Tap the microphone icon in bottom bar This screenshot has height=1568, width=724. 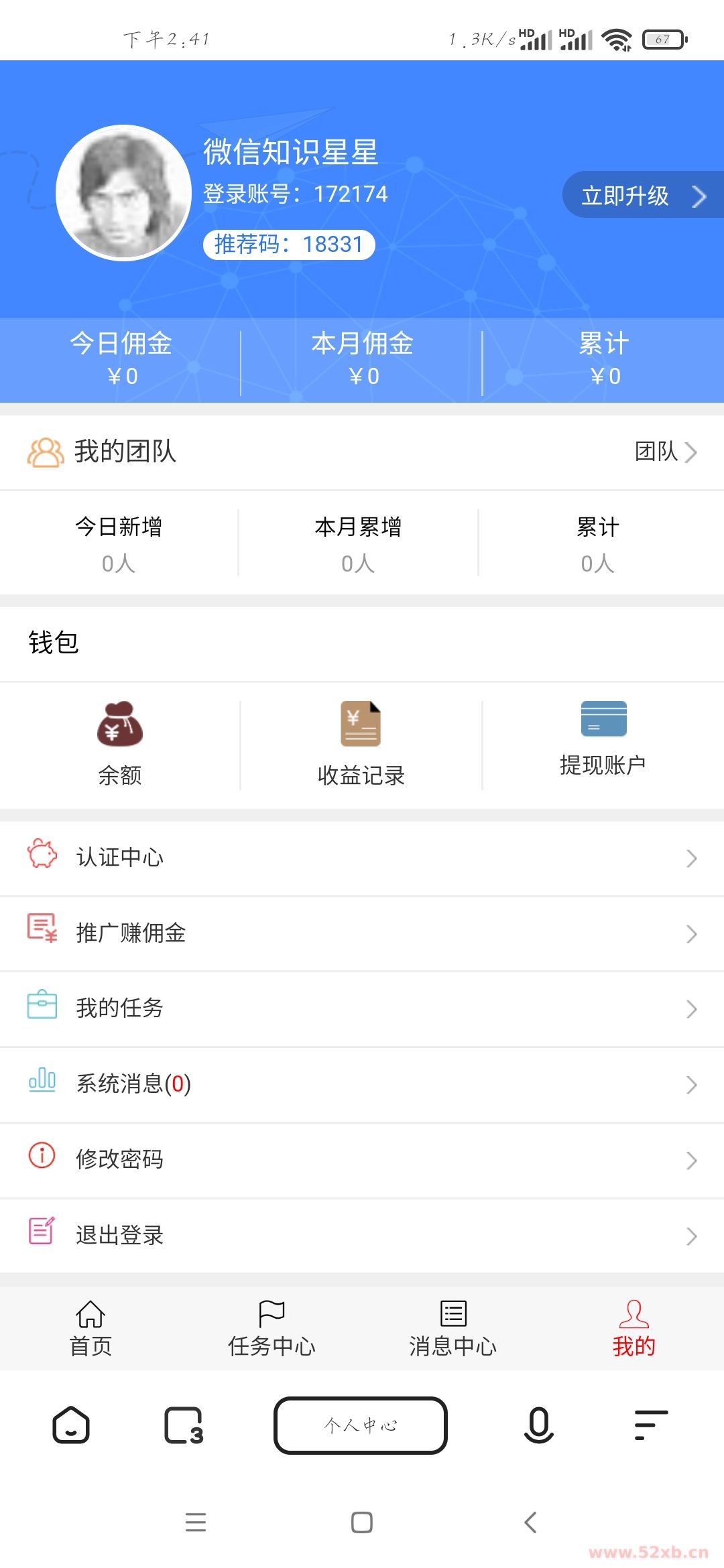pos(537,1425)
